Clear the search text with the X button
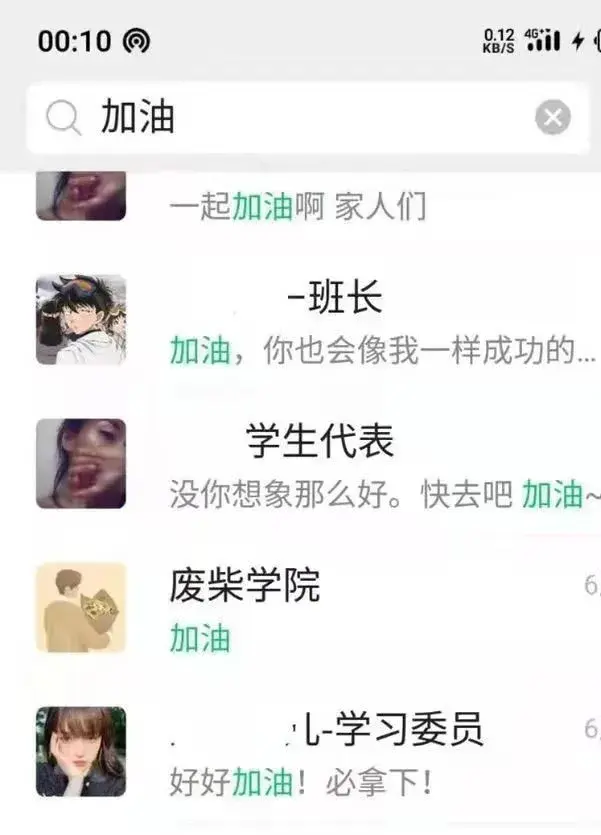The image size is (601, 835). [552, 118]
